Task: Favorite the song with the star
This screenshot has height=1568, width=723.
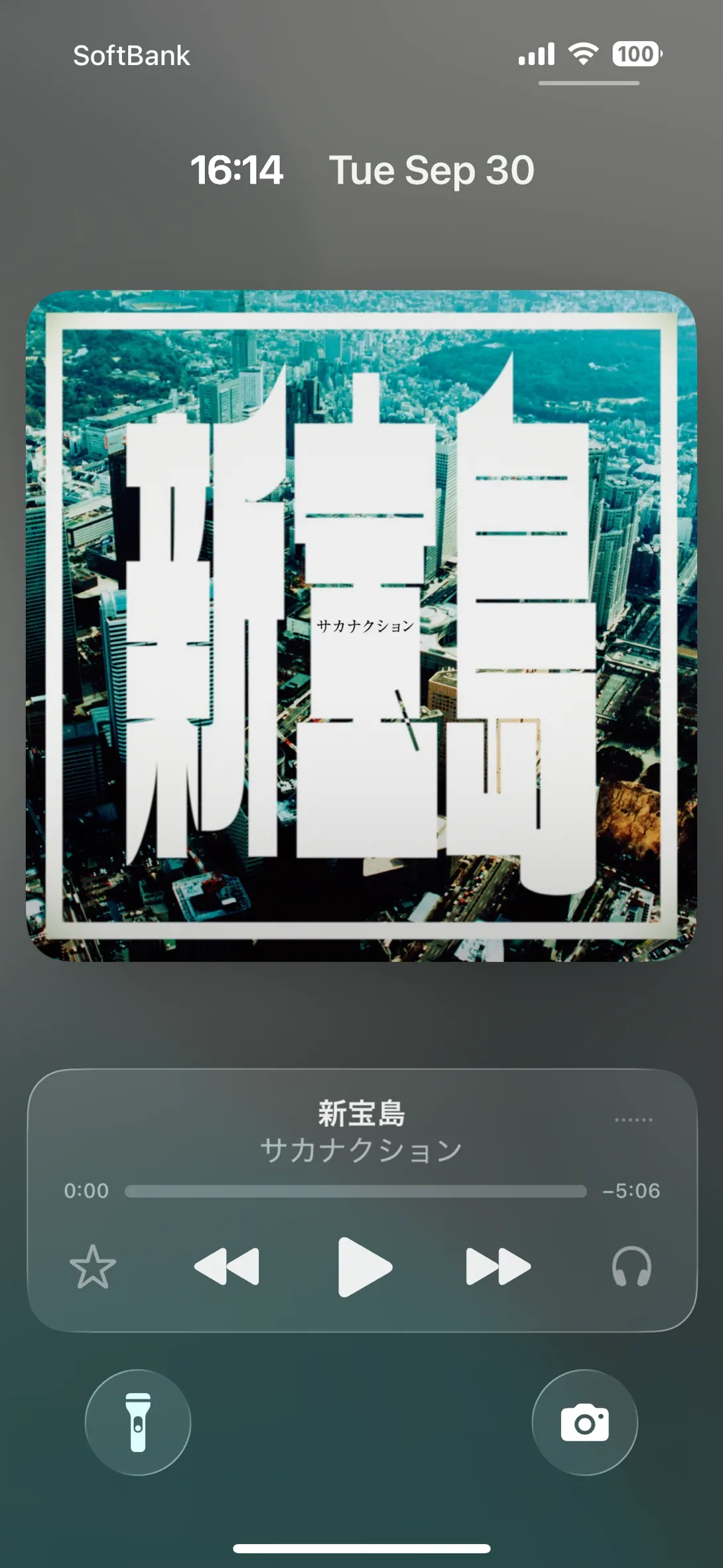Action: coord(93,1267)
